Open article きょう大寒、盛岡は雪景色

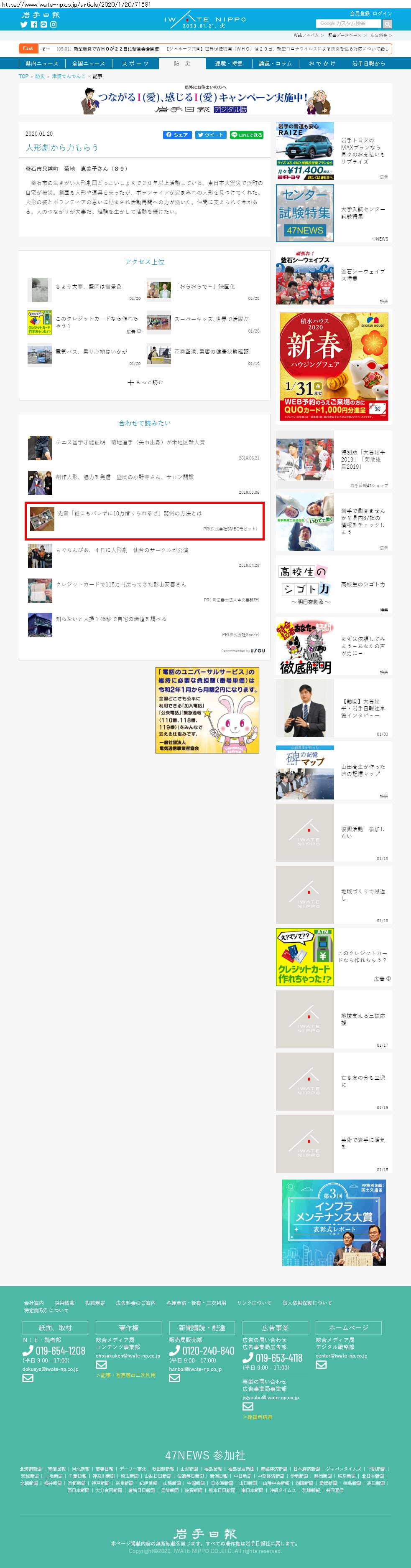88,286
